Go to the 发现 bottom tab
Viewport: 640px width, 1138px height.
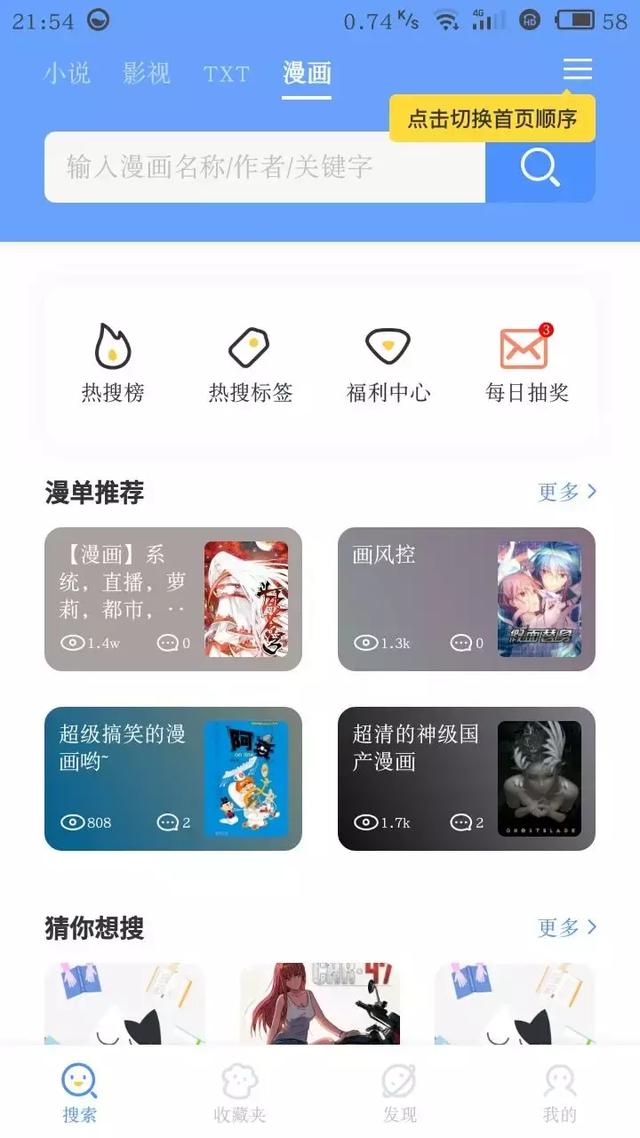[x=399, y=1093]
